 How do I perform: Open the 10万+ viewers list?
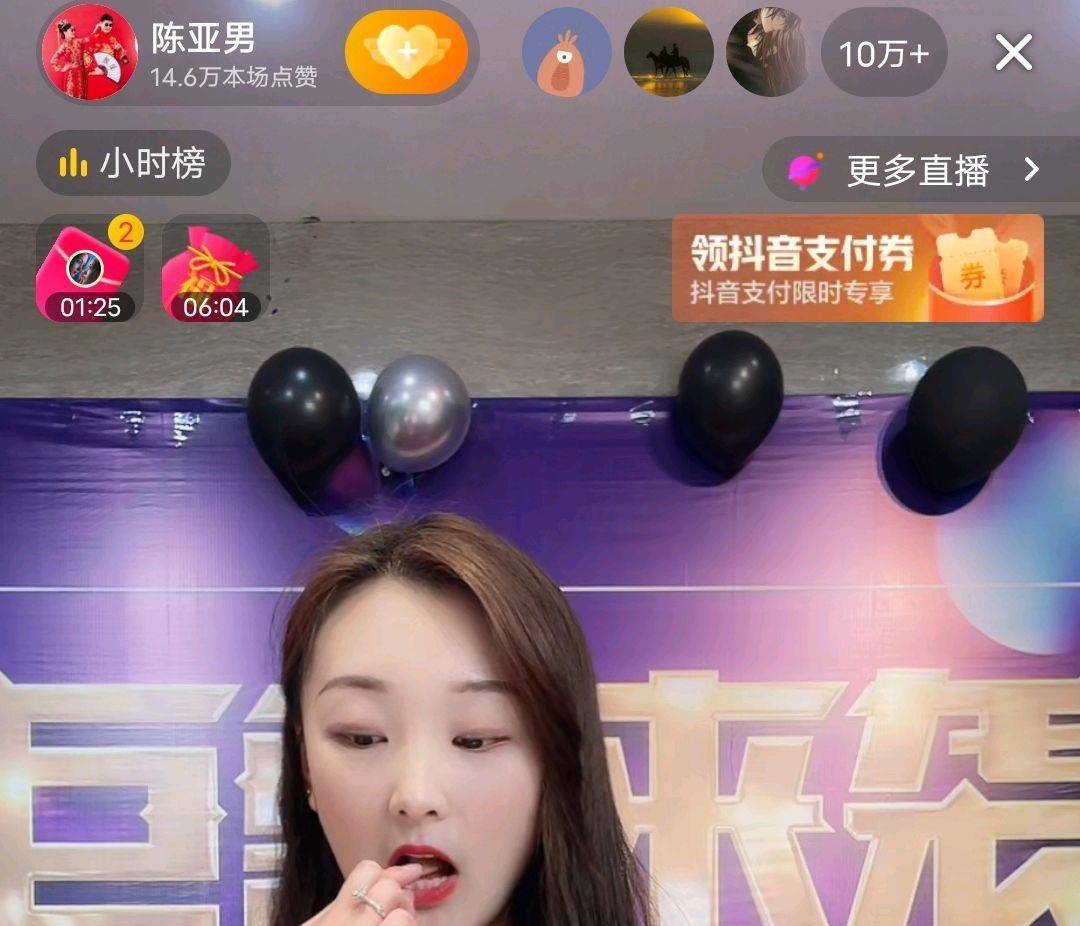(883, 53)
